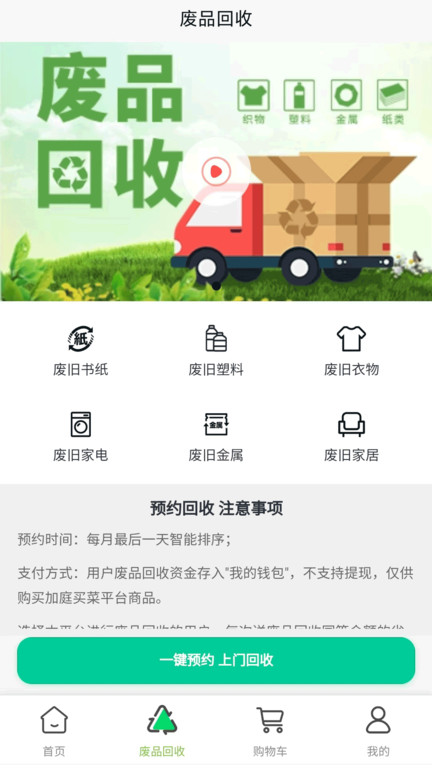Open the 我的 tab
432x768 pixels.
click(x=378, y=731)
